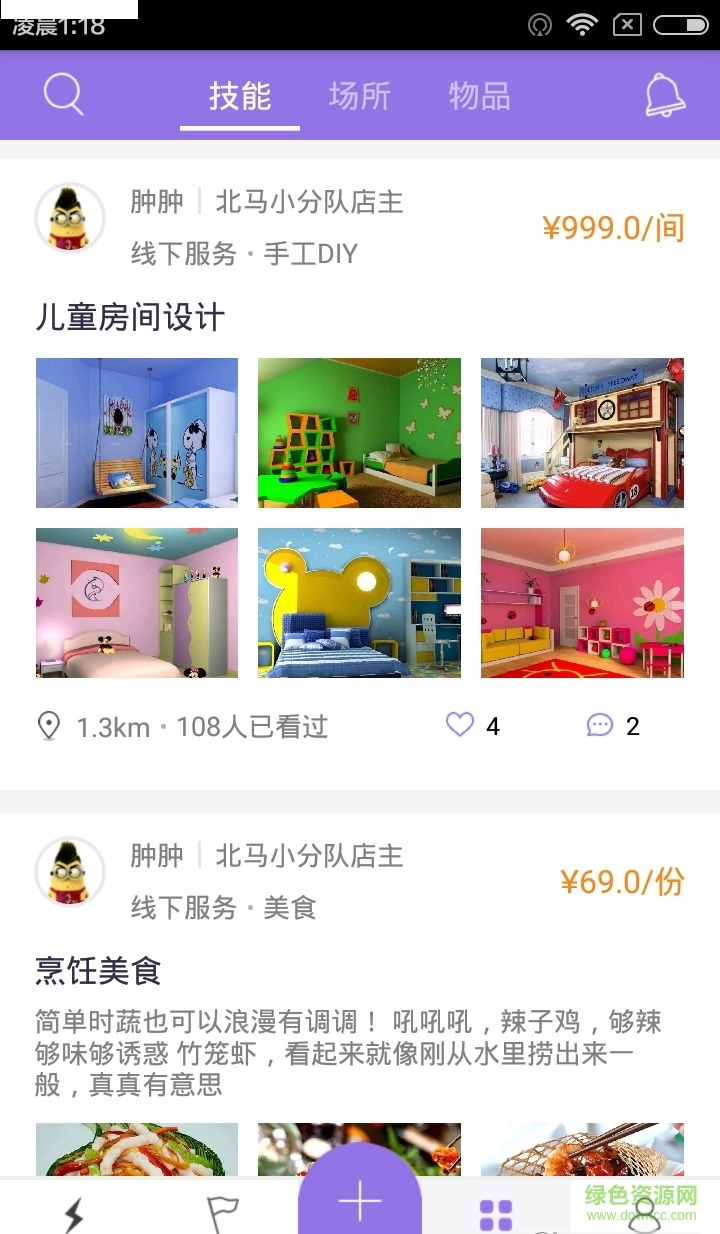Image resolution: width=720 pixels, height=1234 pixels.
Task: Open the red race car bed photo
Action: (x=582, y=433)
